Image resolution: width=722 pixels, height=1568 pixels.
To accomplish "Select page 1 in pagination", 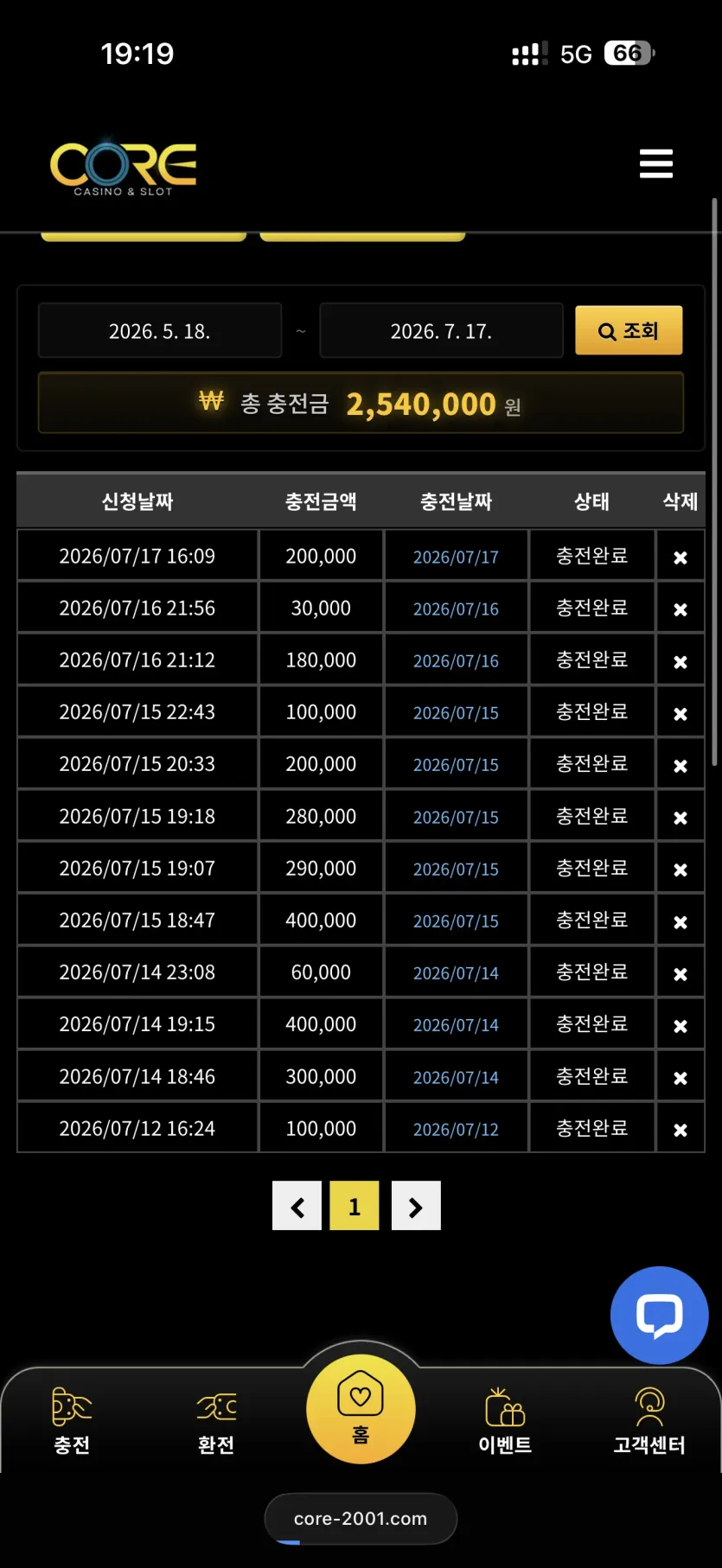I will point(355,1206).
